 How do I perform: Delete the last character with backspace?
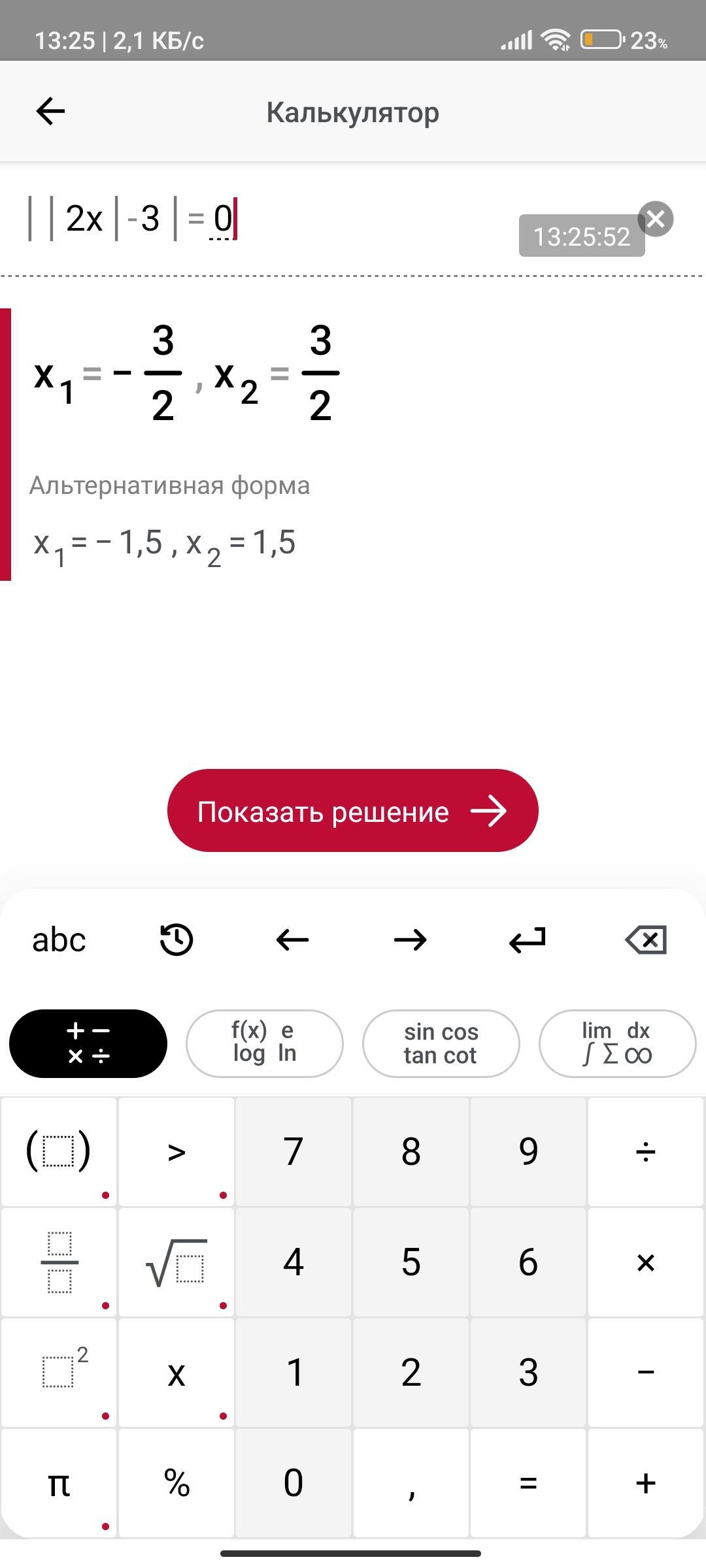point(646,940)
